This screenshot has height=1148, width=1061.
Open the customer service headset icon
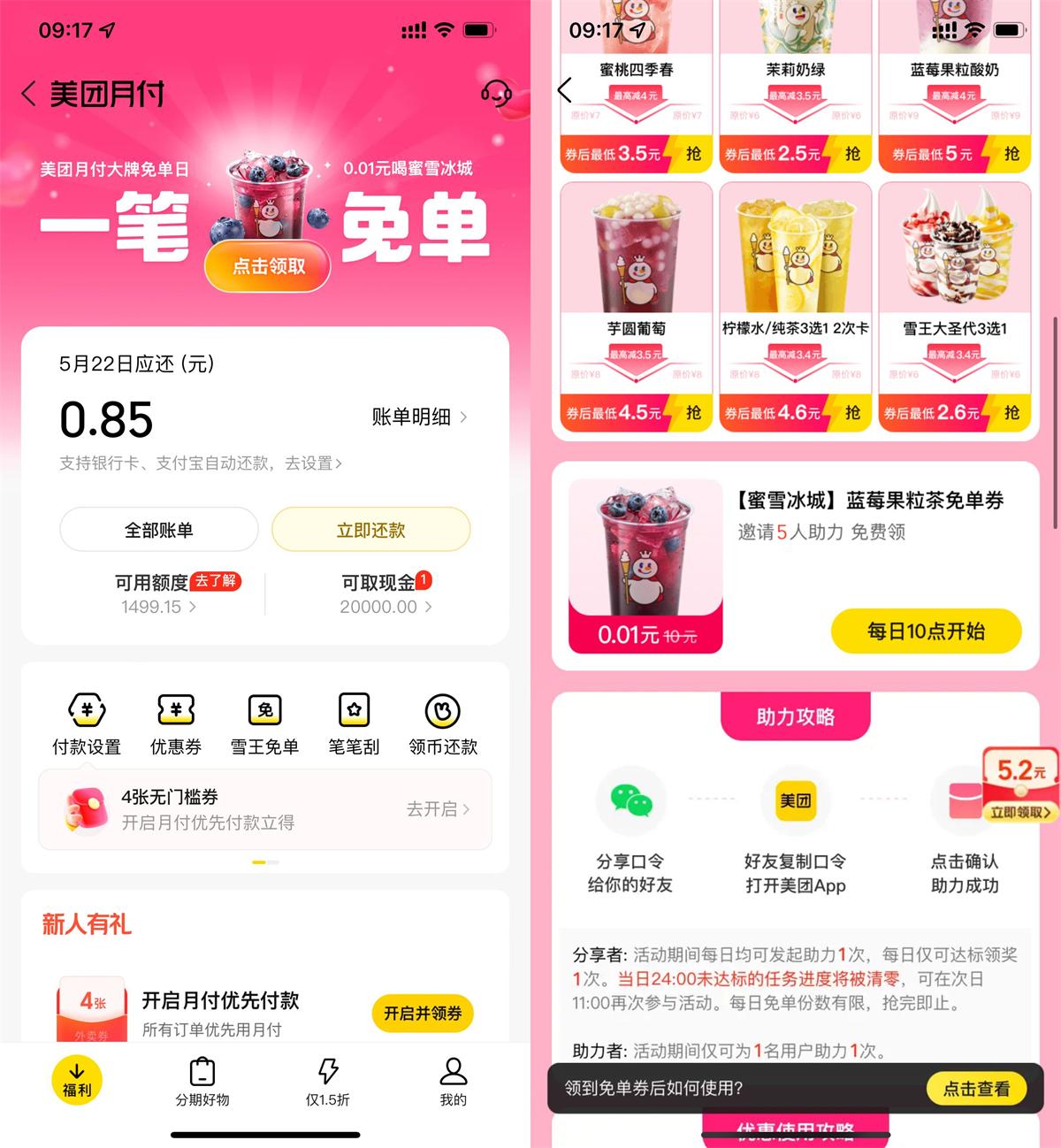pos(496,93)
